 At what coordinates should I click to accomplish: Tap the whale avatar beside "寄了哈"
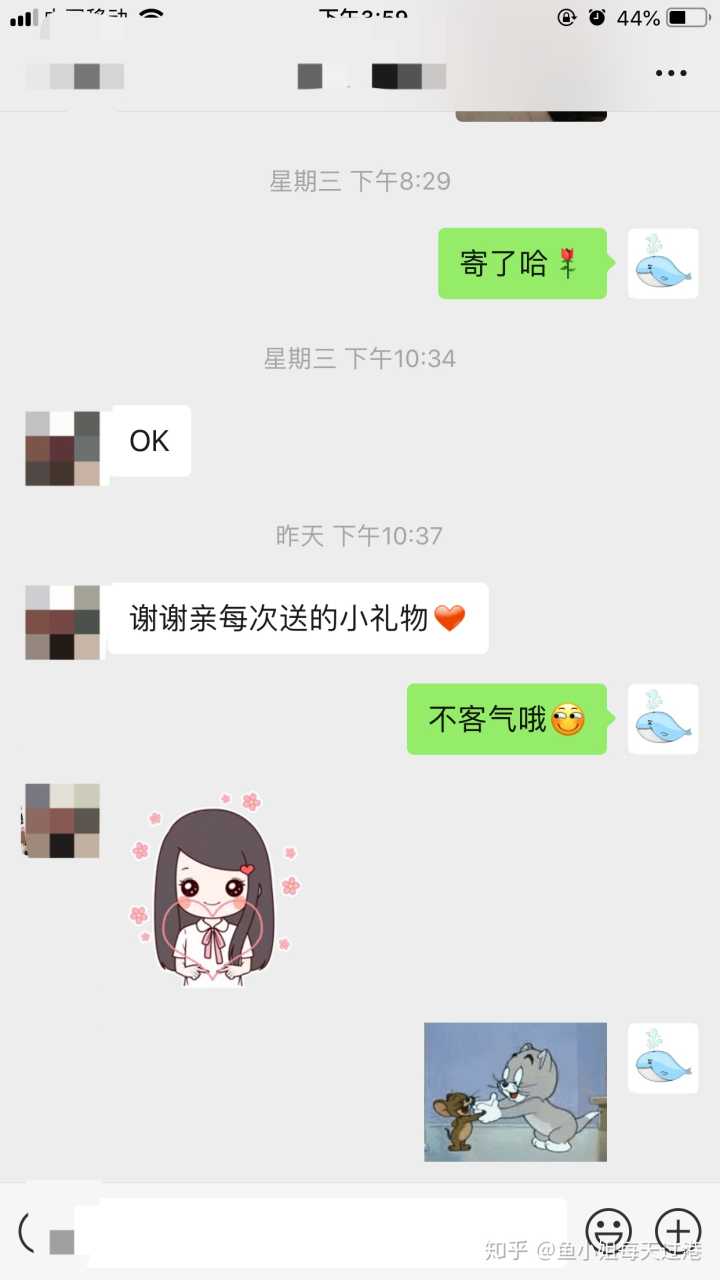[x=662, y=263]
